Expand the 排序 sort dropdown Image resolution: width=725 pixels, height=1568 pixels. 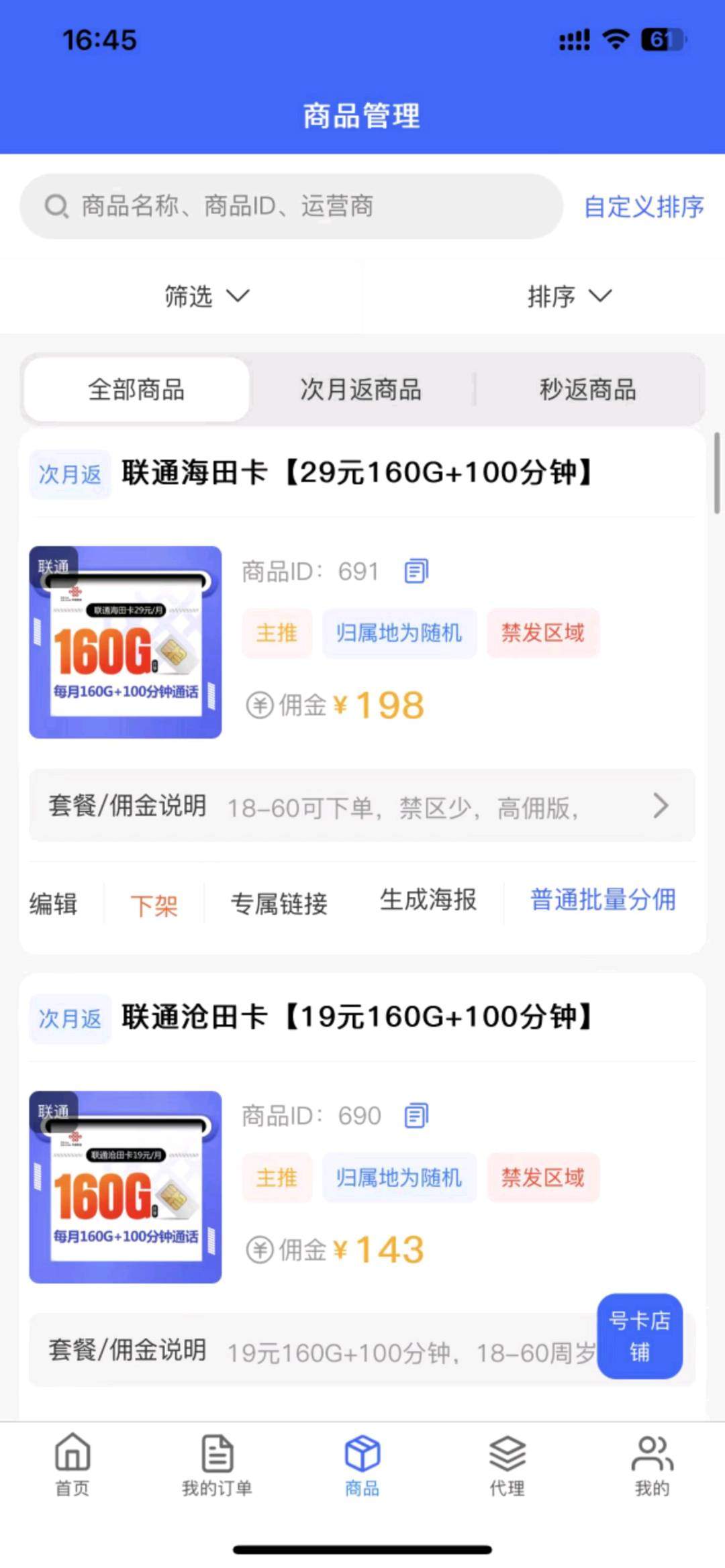click(x=569, y=296)
